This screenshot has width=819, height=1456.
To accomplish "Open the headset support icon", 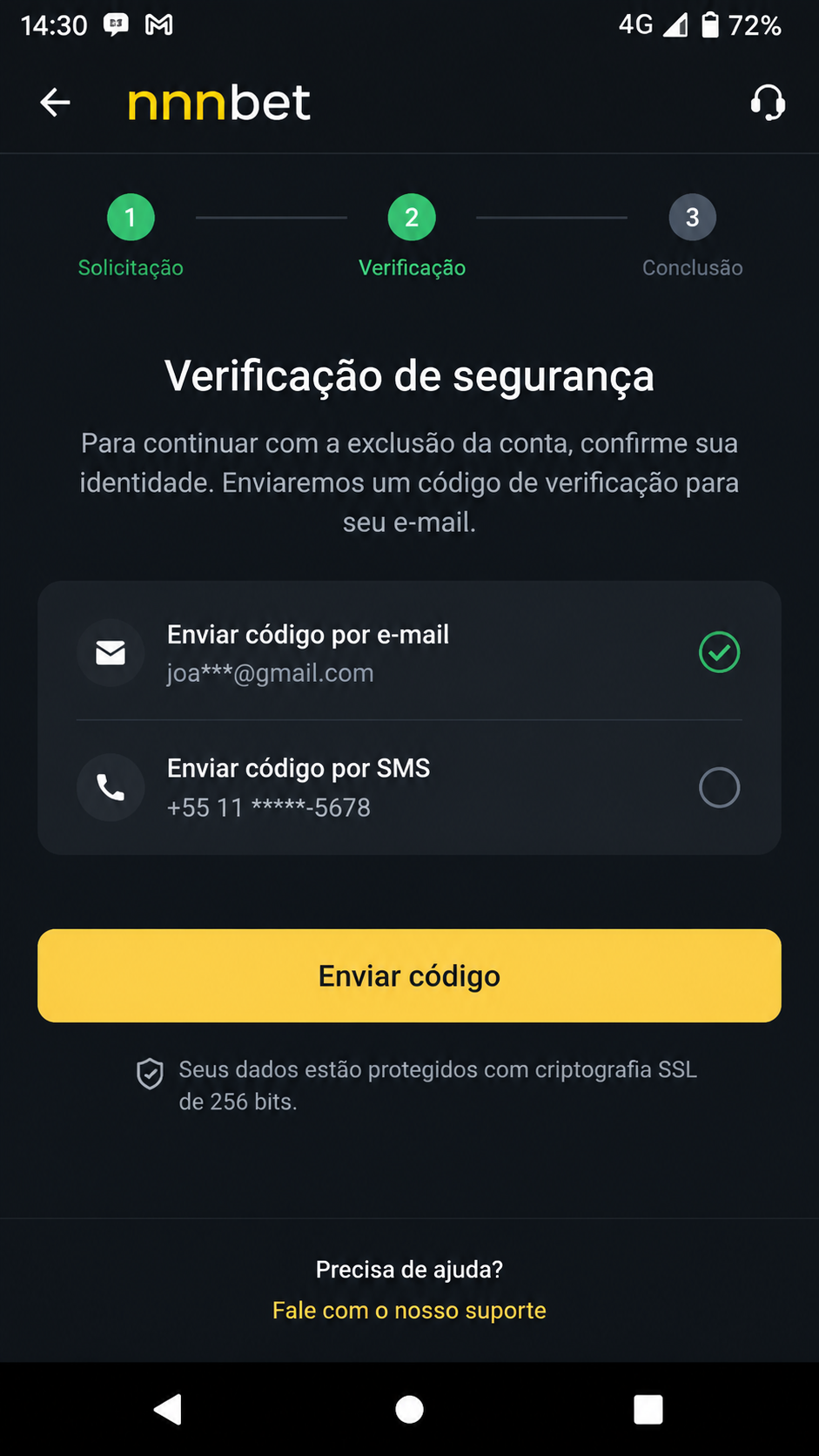I will coord(768,103).
